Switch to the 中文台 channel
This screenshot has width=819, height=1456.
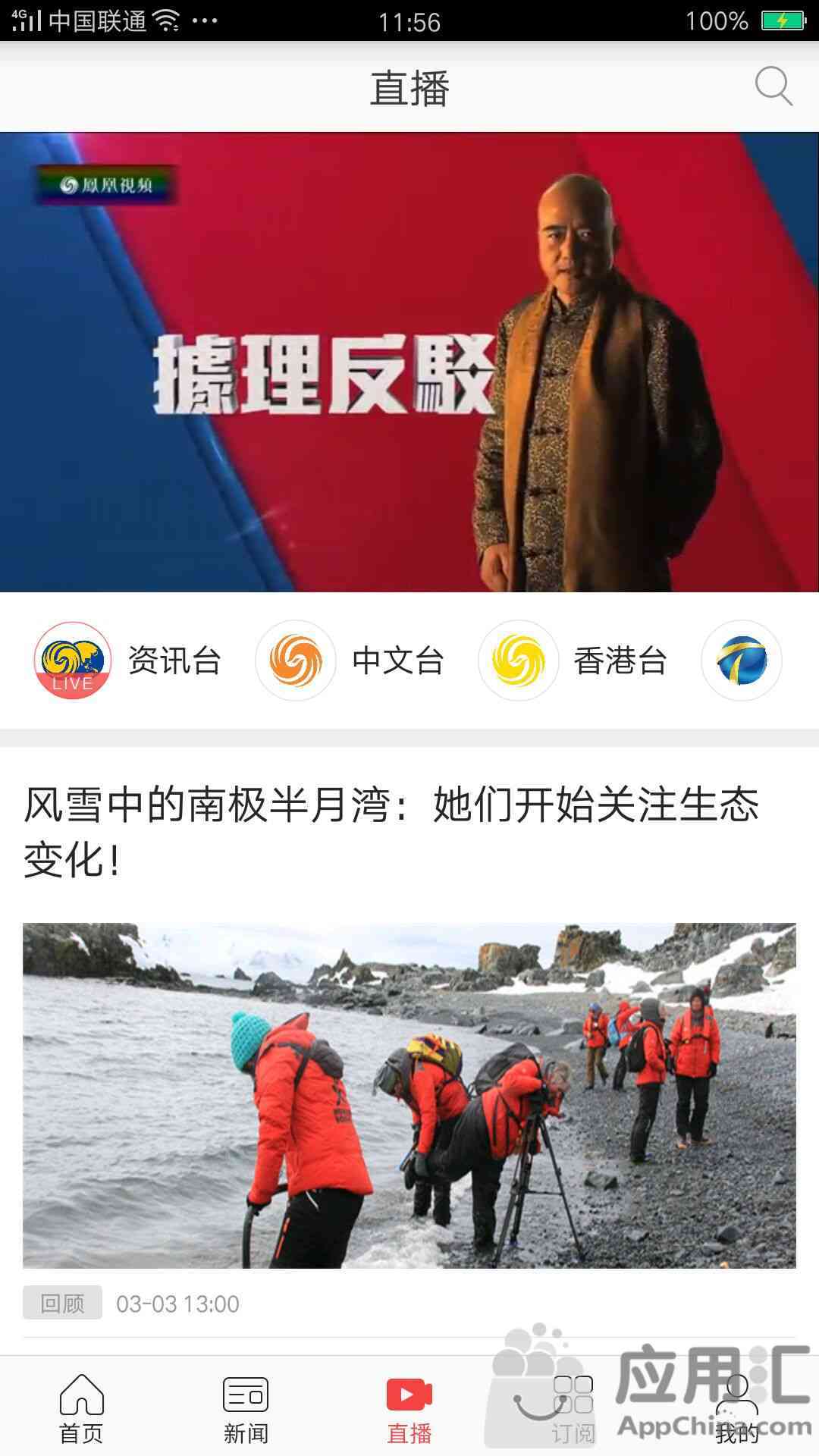coord(350,661)
